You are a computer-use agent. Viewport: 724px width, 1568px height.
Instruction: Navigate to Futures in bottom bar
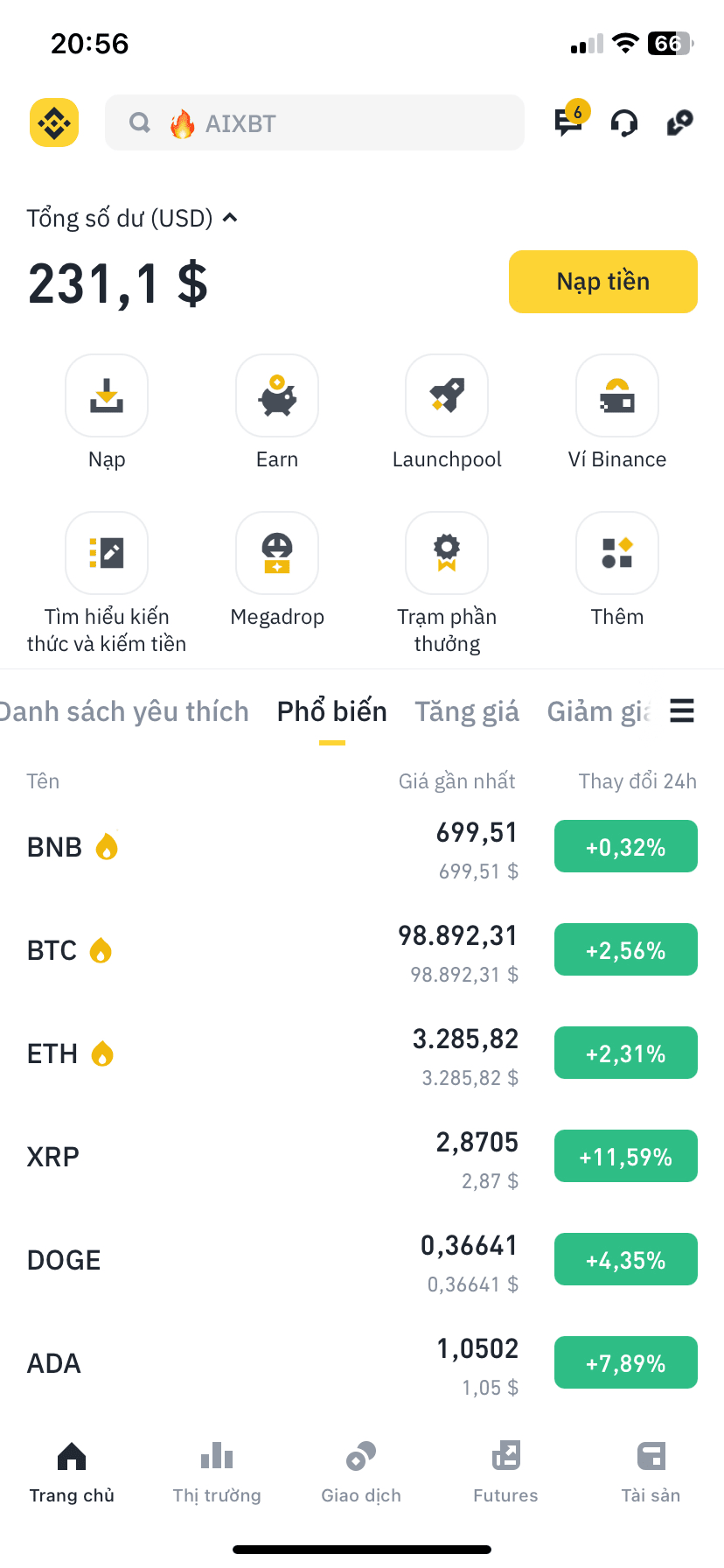(505, 1470)
